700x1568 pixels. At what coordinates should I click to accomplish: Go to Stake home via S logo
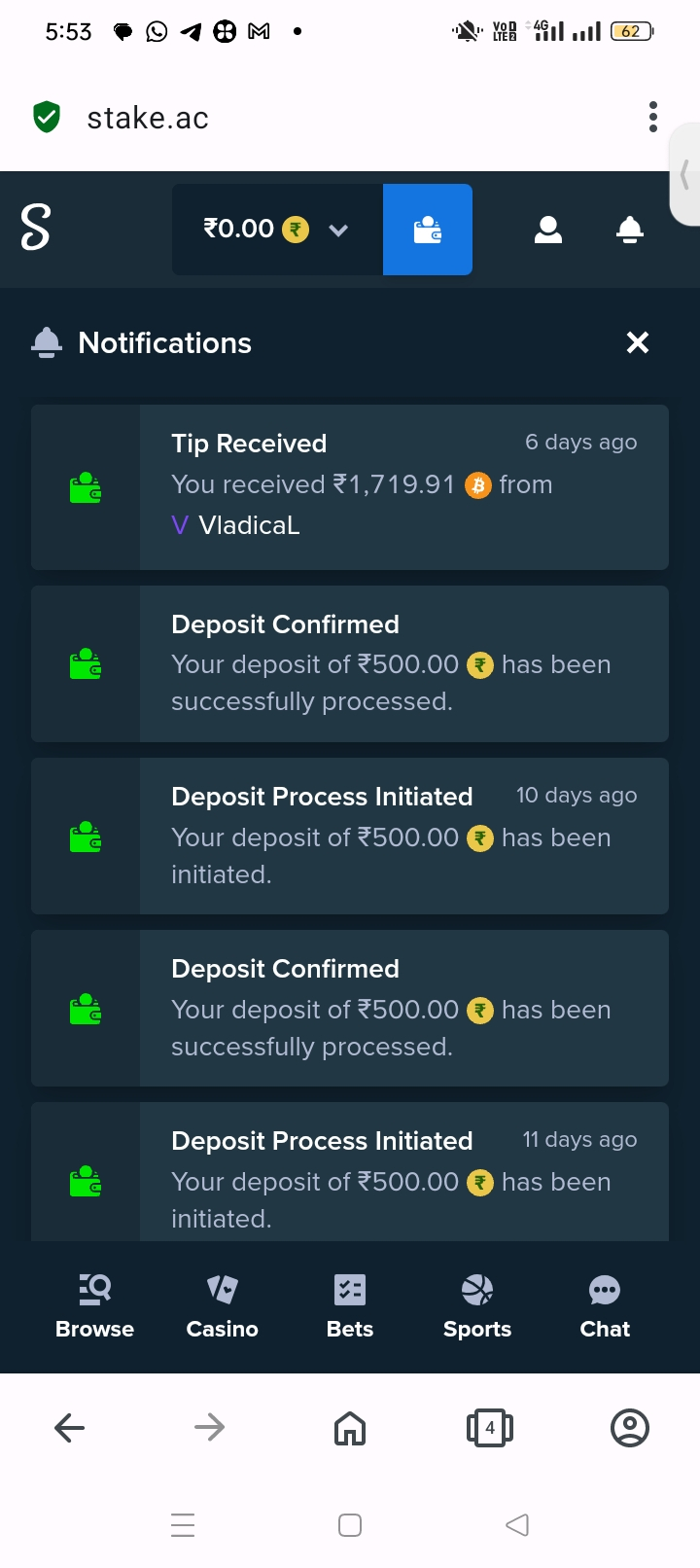[35, 228]
